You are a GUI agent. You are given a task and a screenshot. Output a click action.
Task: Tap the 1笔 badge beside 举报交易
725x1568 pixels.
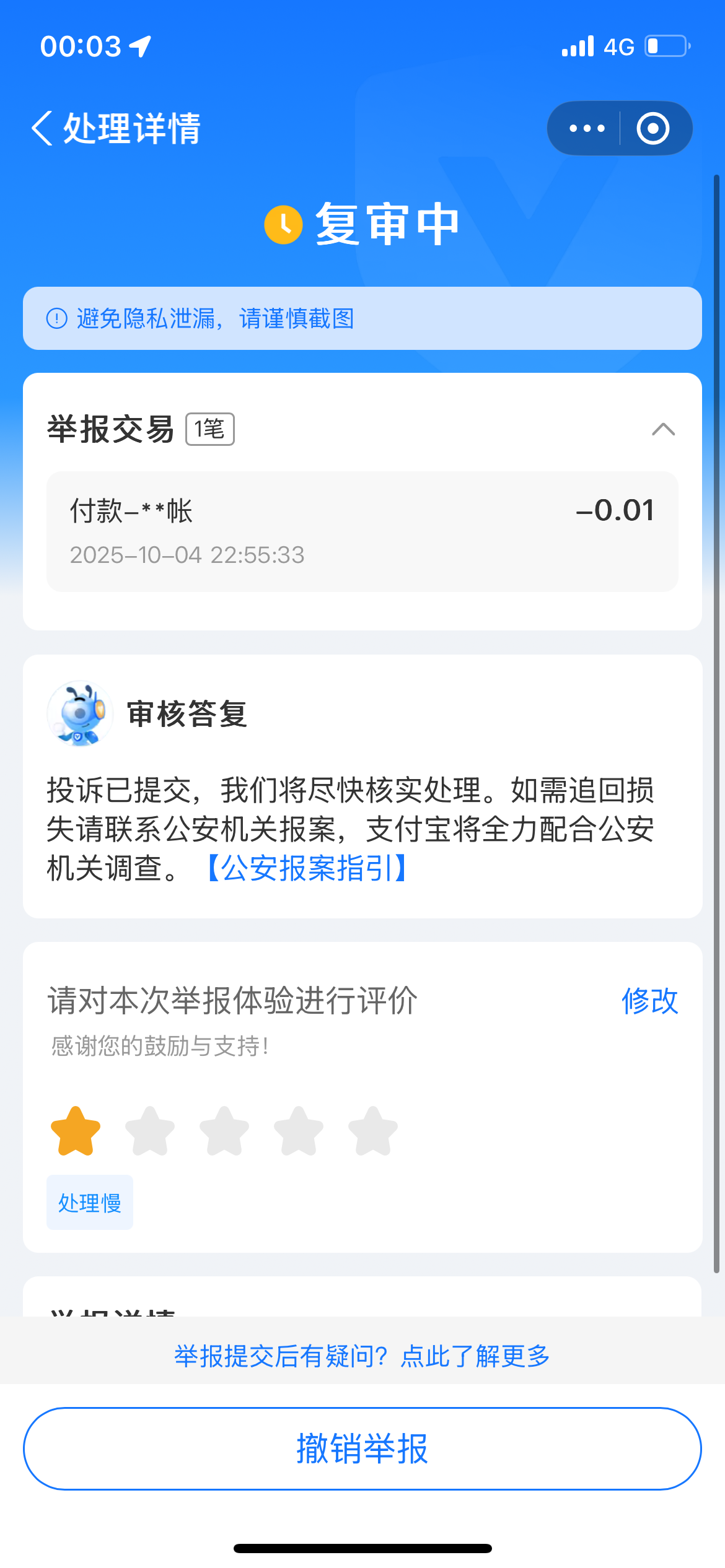209,427
